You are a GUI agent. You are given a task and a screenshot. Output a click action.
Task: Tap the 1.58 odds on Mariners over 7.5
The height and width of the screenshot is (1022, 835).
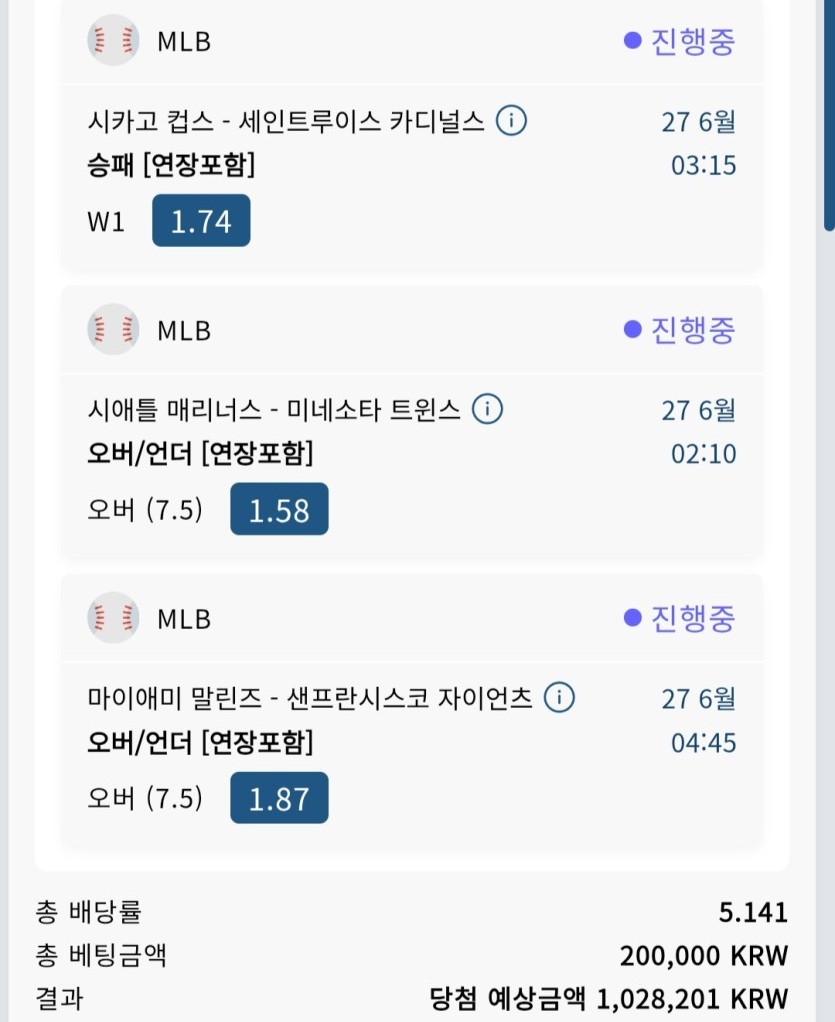(279, 510)
